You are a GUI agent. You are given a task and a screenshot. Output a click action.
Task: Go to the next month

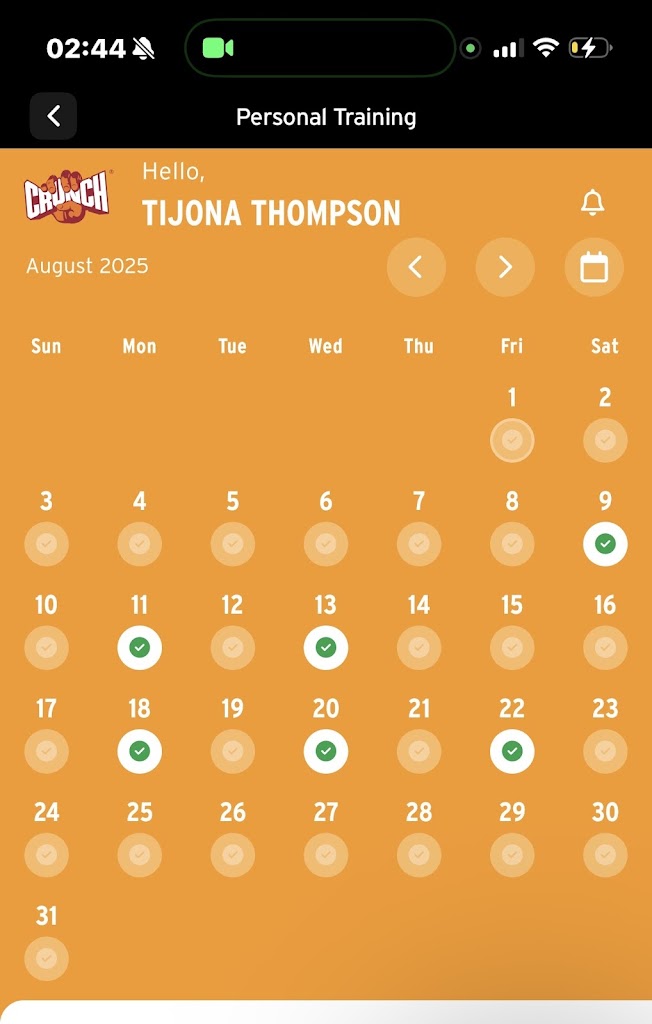(x=505, y=267)
